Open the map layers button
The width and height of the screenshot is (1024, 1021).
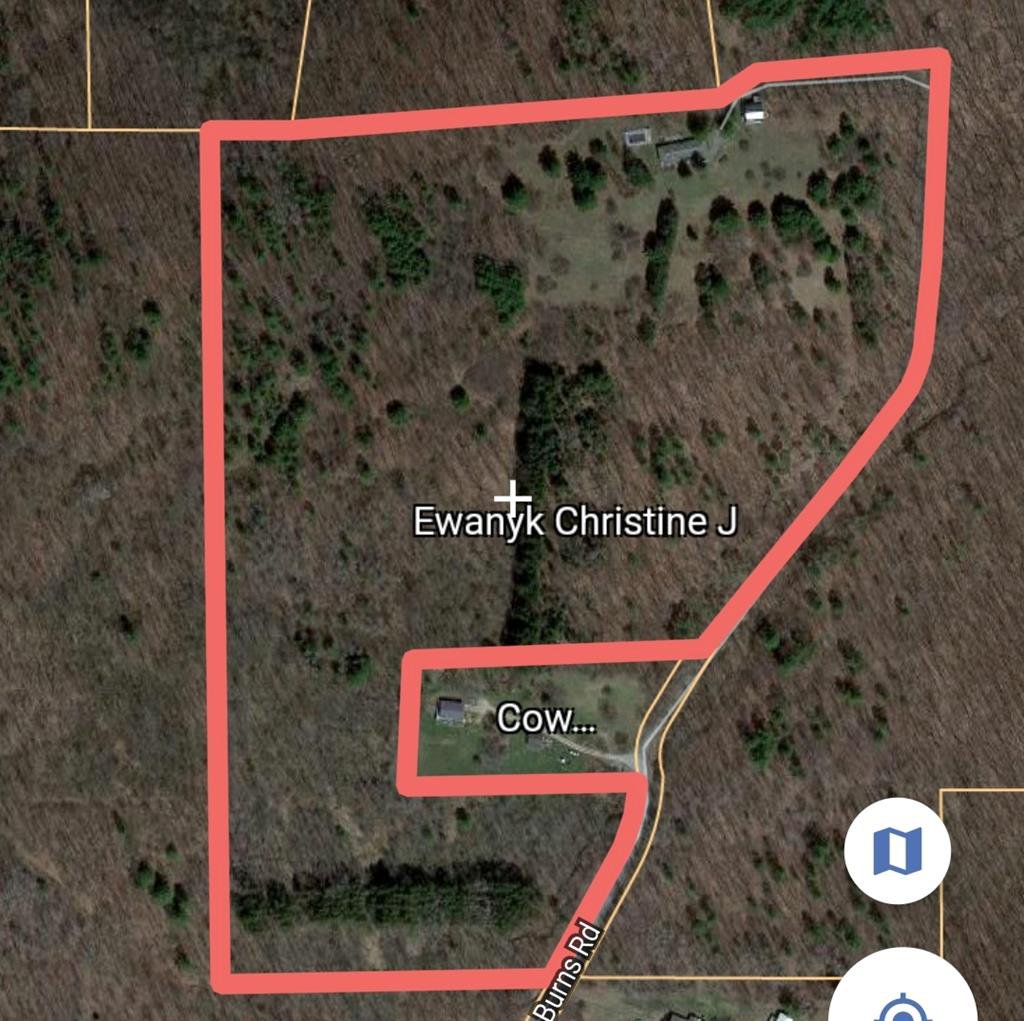click(x=897, y=851)
